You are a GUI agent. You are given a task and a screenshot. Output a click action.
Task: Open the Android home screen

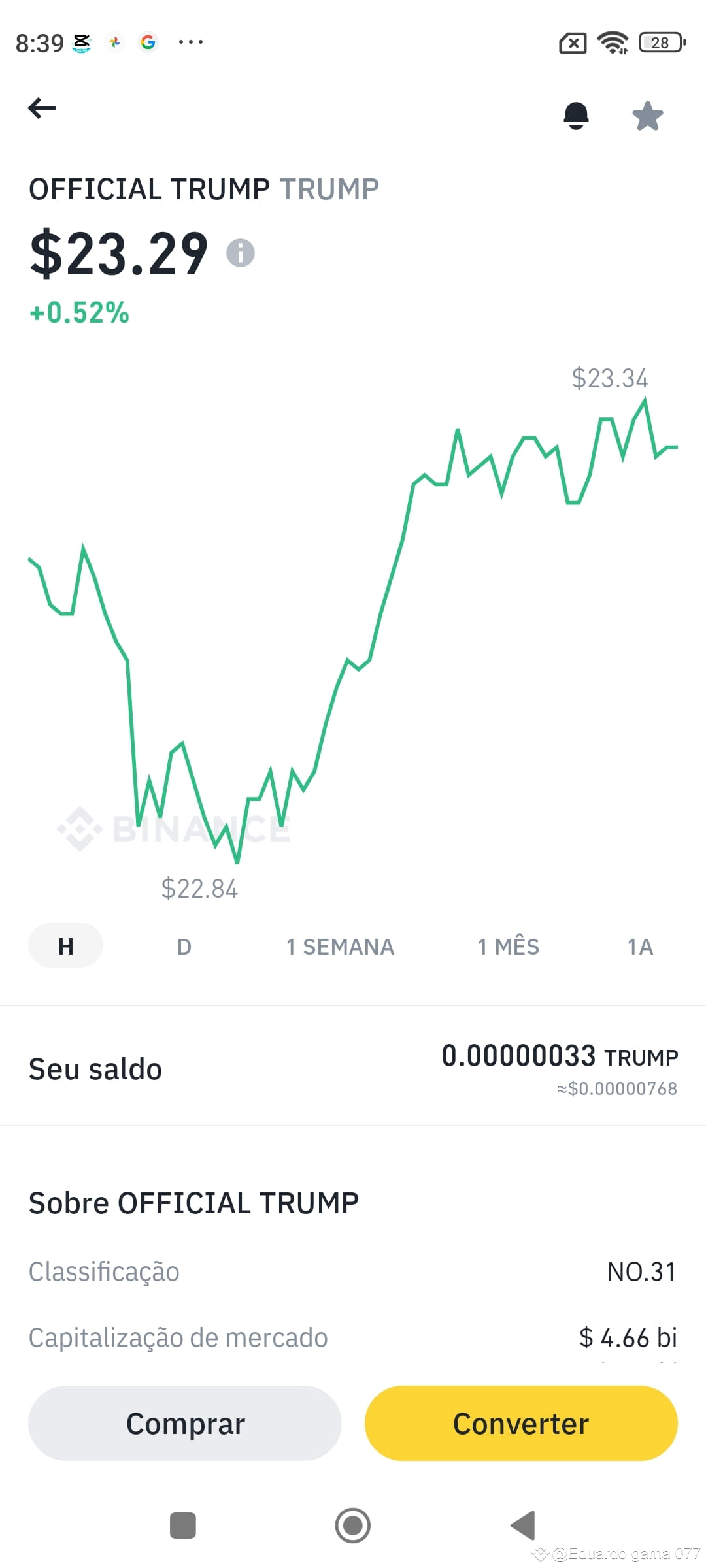(x=353, y=1526)
